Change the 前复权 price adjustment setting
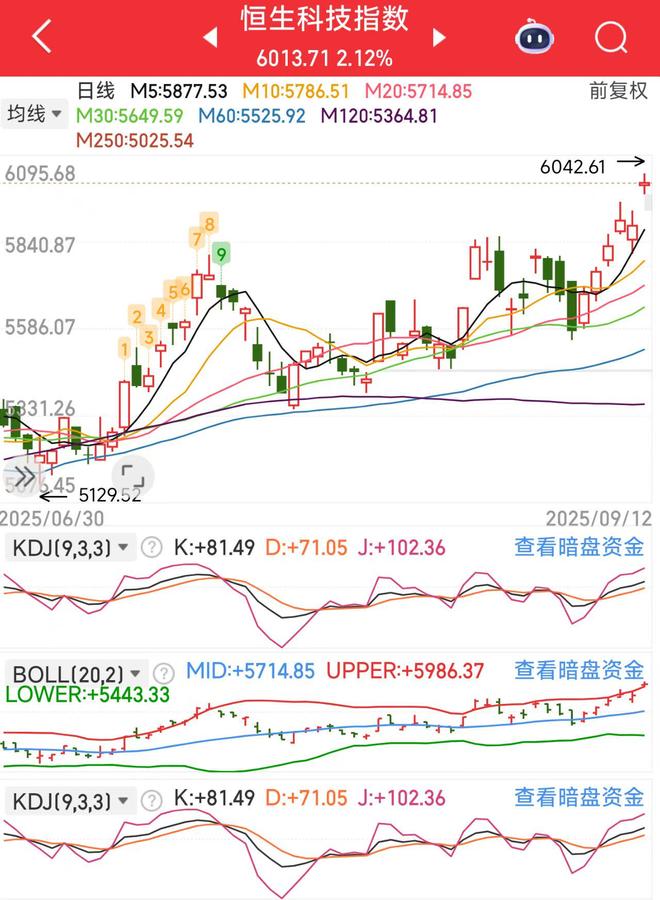The height and width of the screenshot is (900, 660). tap(618, 91)
